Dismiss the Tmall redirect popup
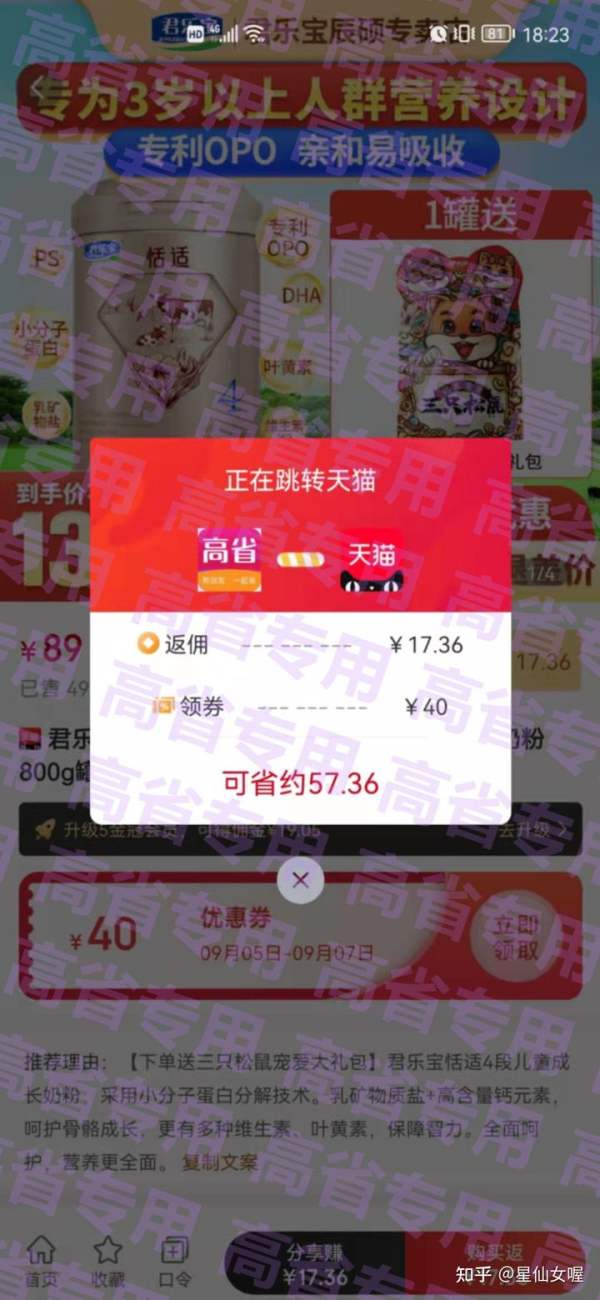This screenshot has height=1300, width=600. (300, 881)
